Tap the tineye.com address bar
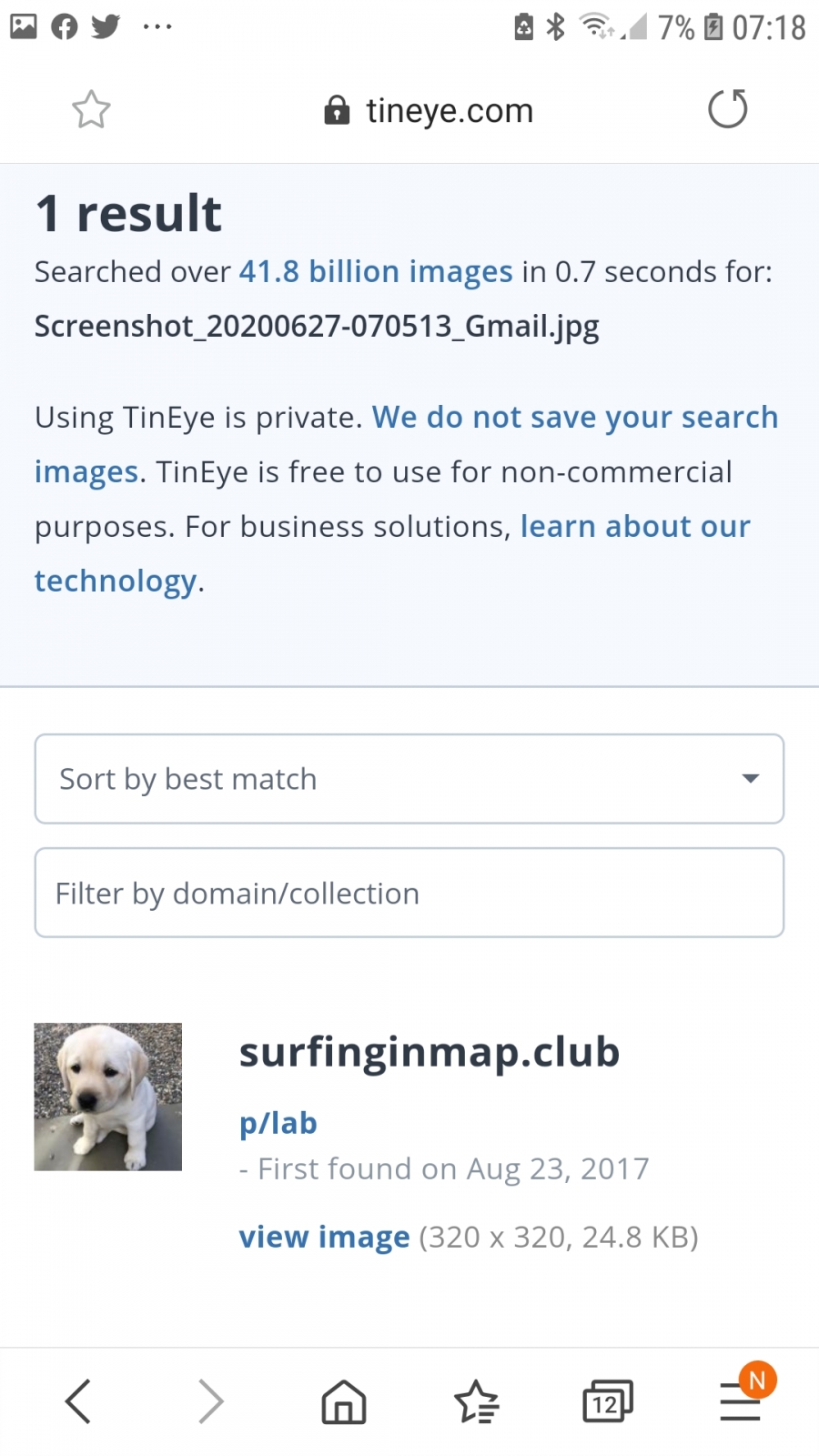 pos(429,110)
